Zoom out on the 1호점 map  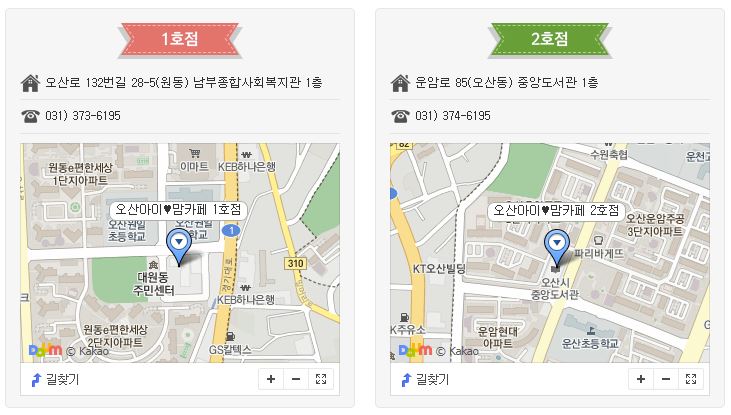(296, 379)
